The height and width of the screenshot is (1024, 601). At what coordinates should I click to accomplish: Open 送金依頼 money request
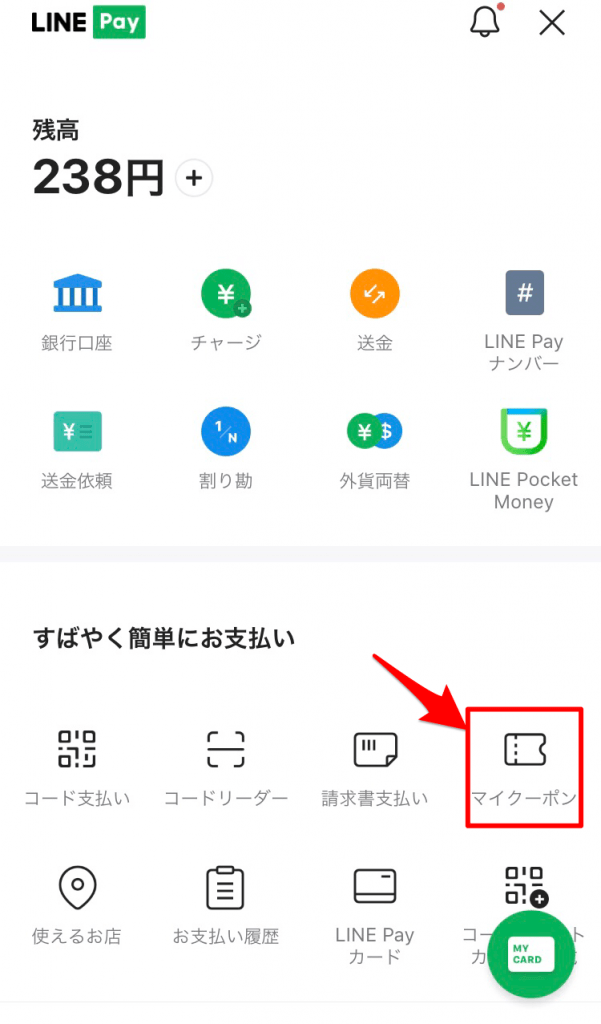(x=77, y=449)
